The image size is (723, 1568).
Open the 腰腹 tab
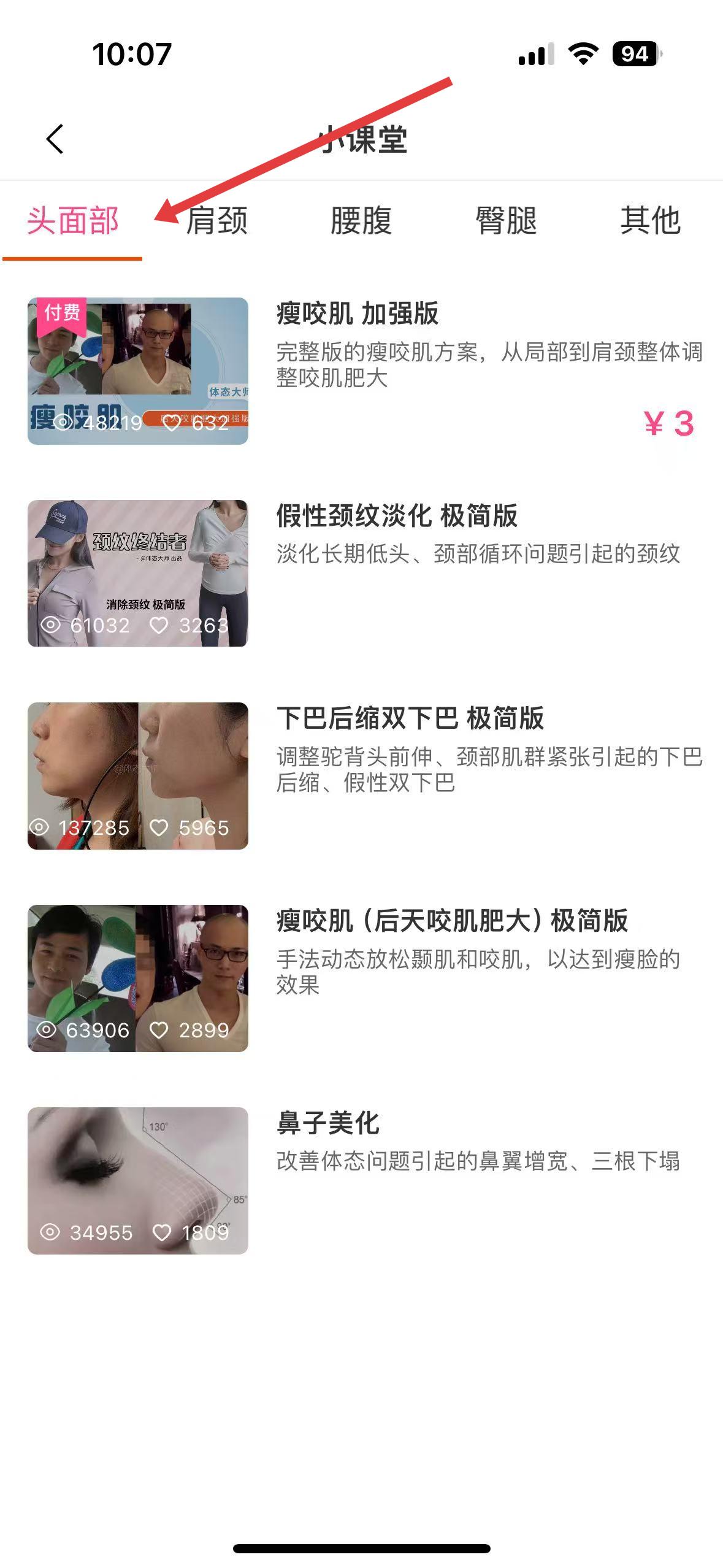click(x=361, y=223)
